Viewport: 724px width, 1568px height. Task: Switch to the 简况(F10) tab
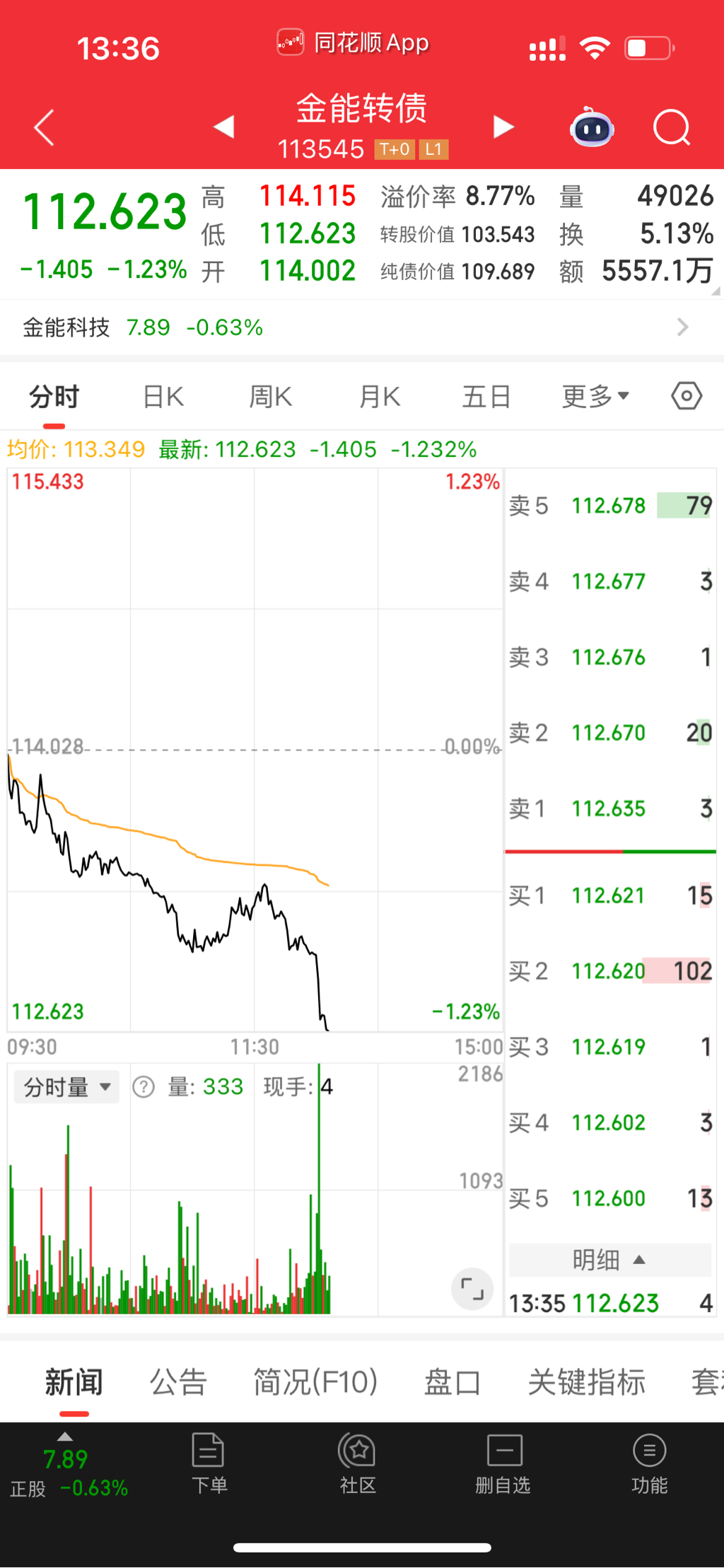(x=315, y=1382)
